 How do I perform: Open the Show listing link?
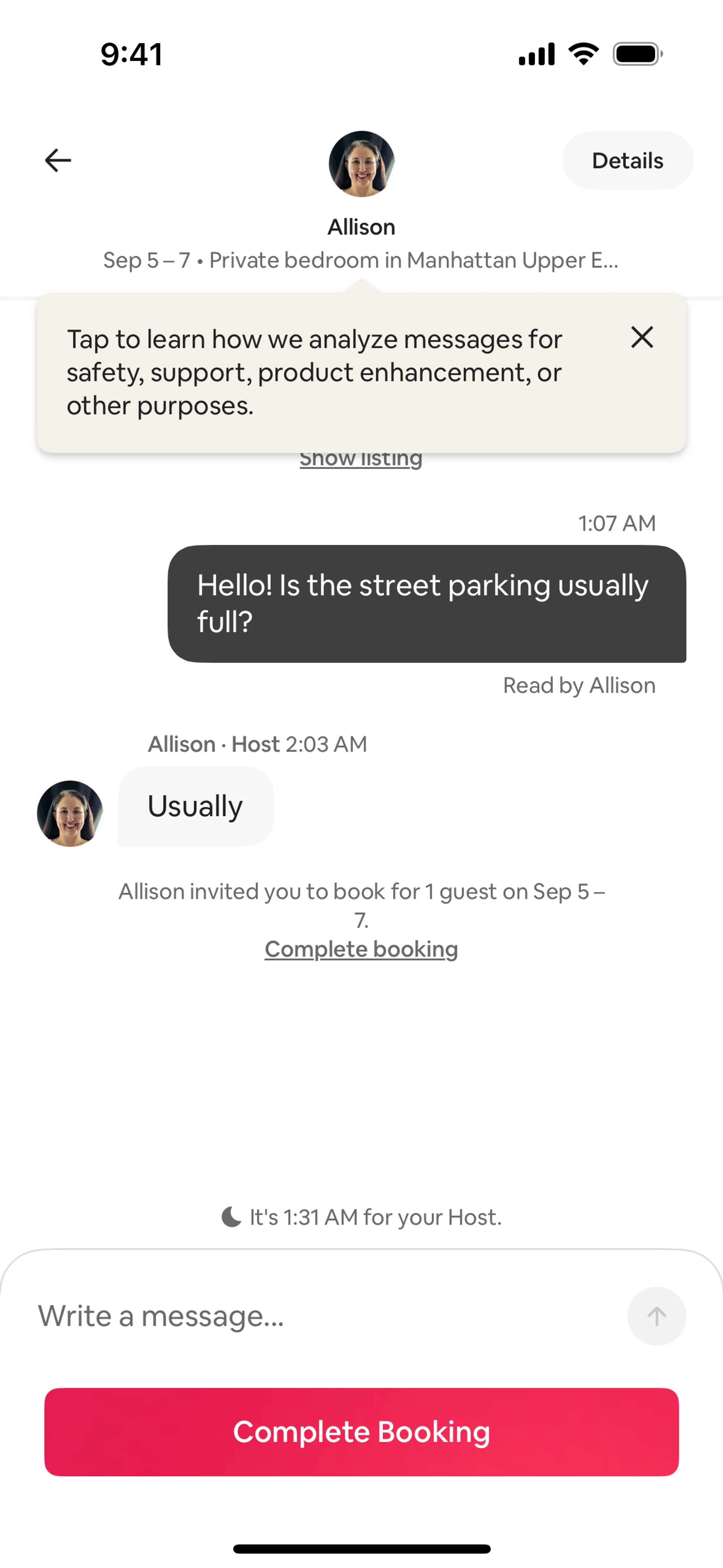(x=361, y=460)
